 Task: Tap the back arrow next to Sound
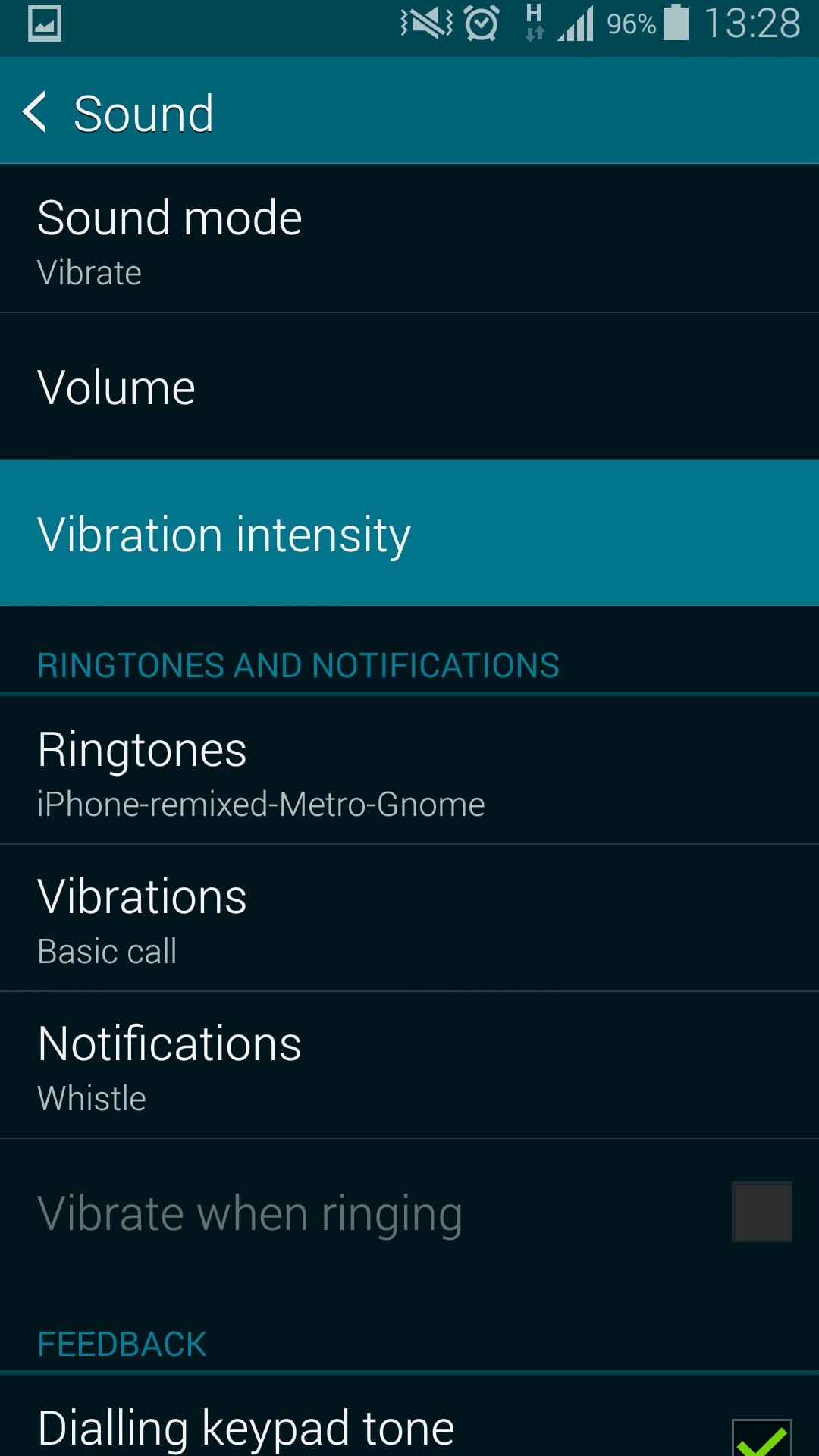[34, 111]
